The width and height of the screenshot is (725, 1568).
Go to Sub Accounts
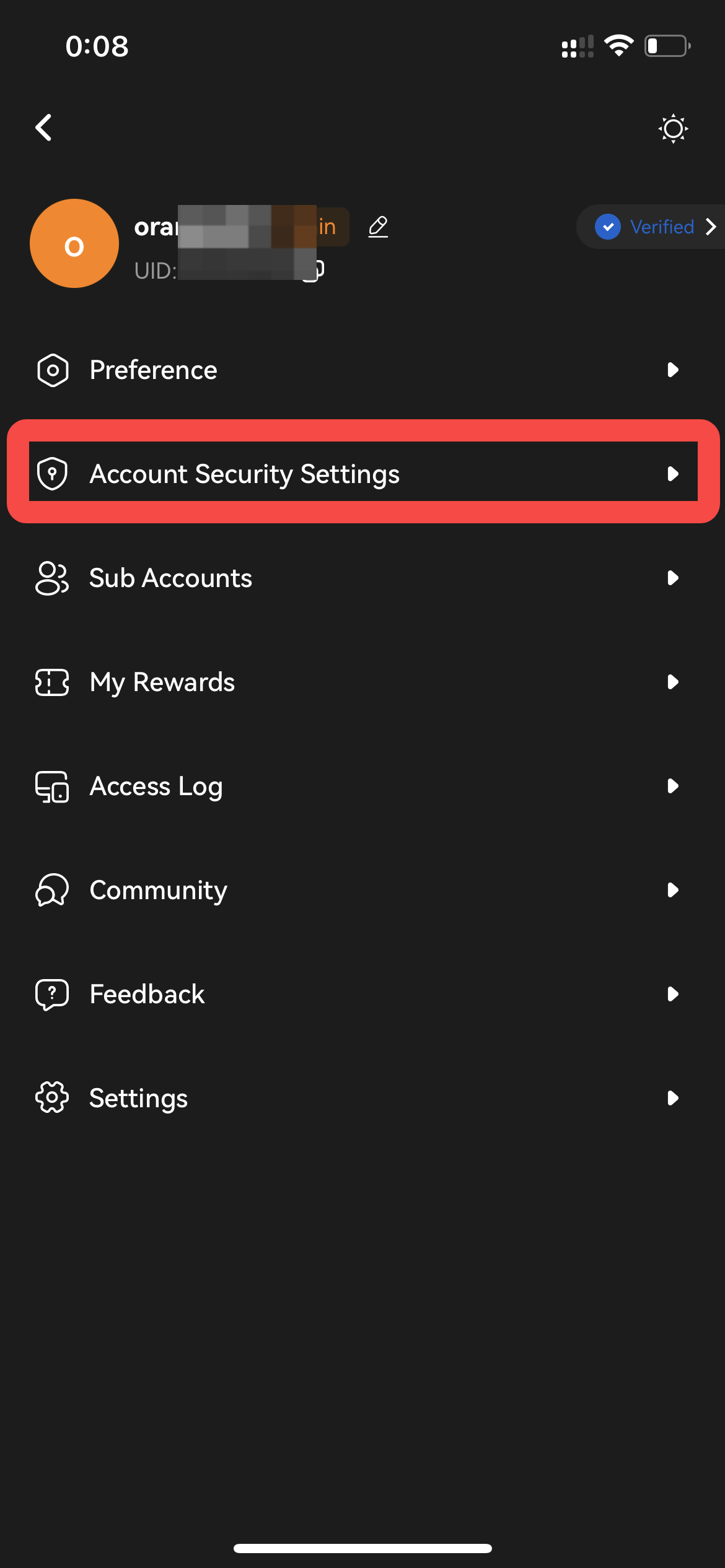click(x=362, y=578)
